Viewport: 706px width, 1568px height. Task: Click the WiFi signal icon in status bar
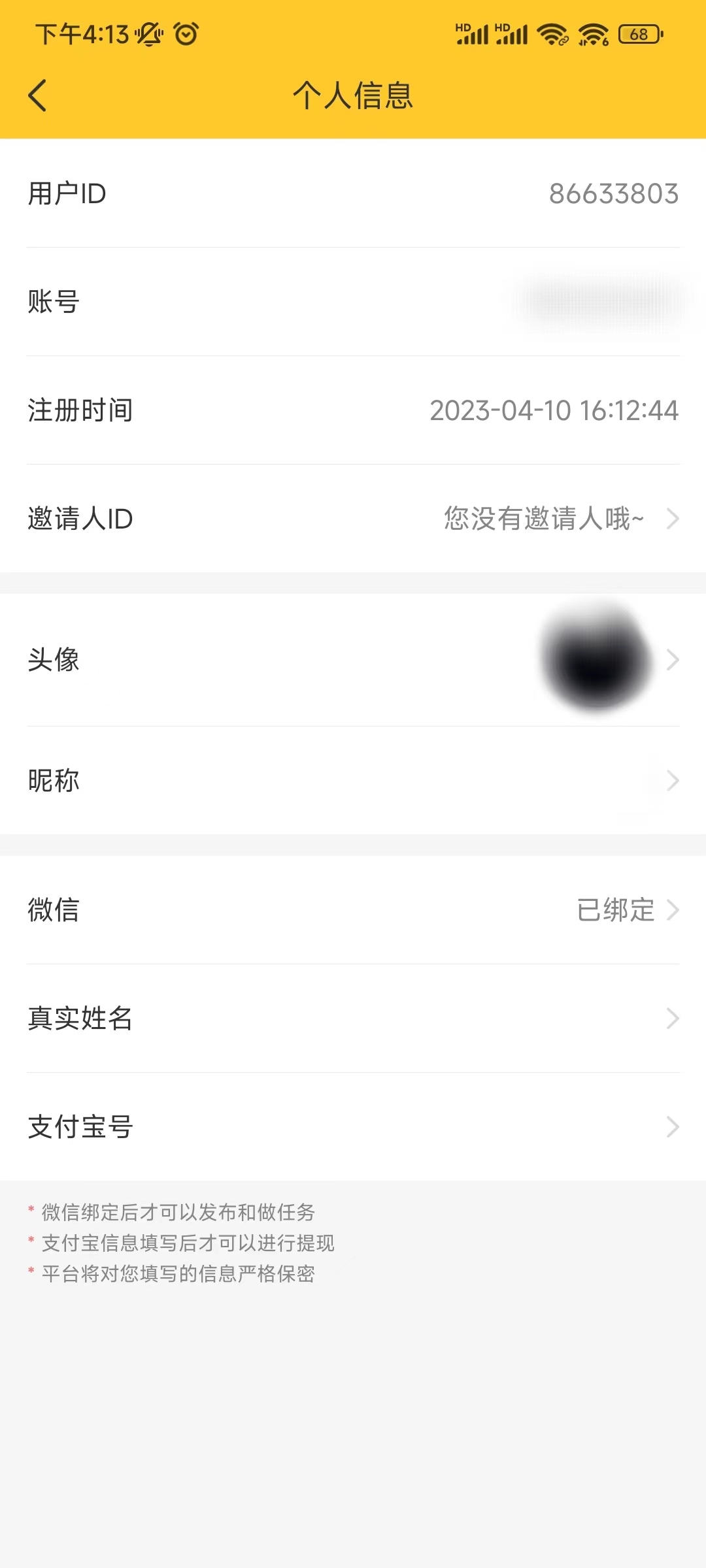(552, 34)
